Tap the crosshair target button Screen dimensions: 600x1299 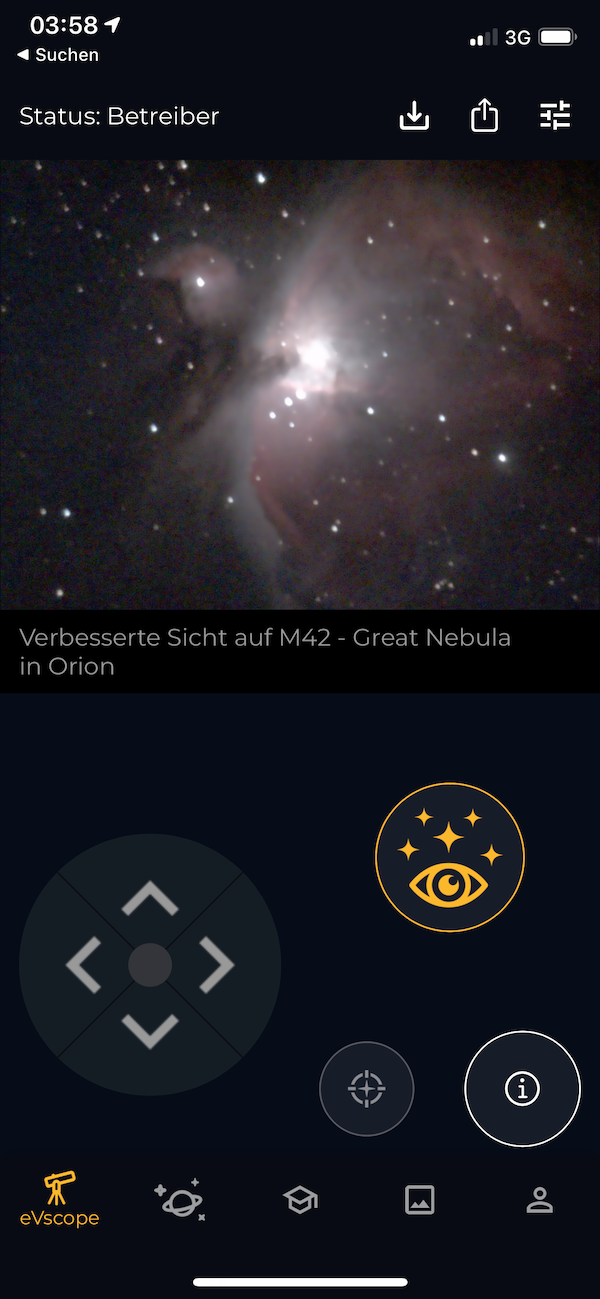click(366, 1088)
